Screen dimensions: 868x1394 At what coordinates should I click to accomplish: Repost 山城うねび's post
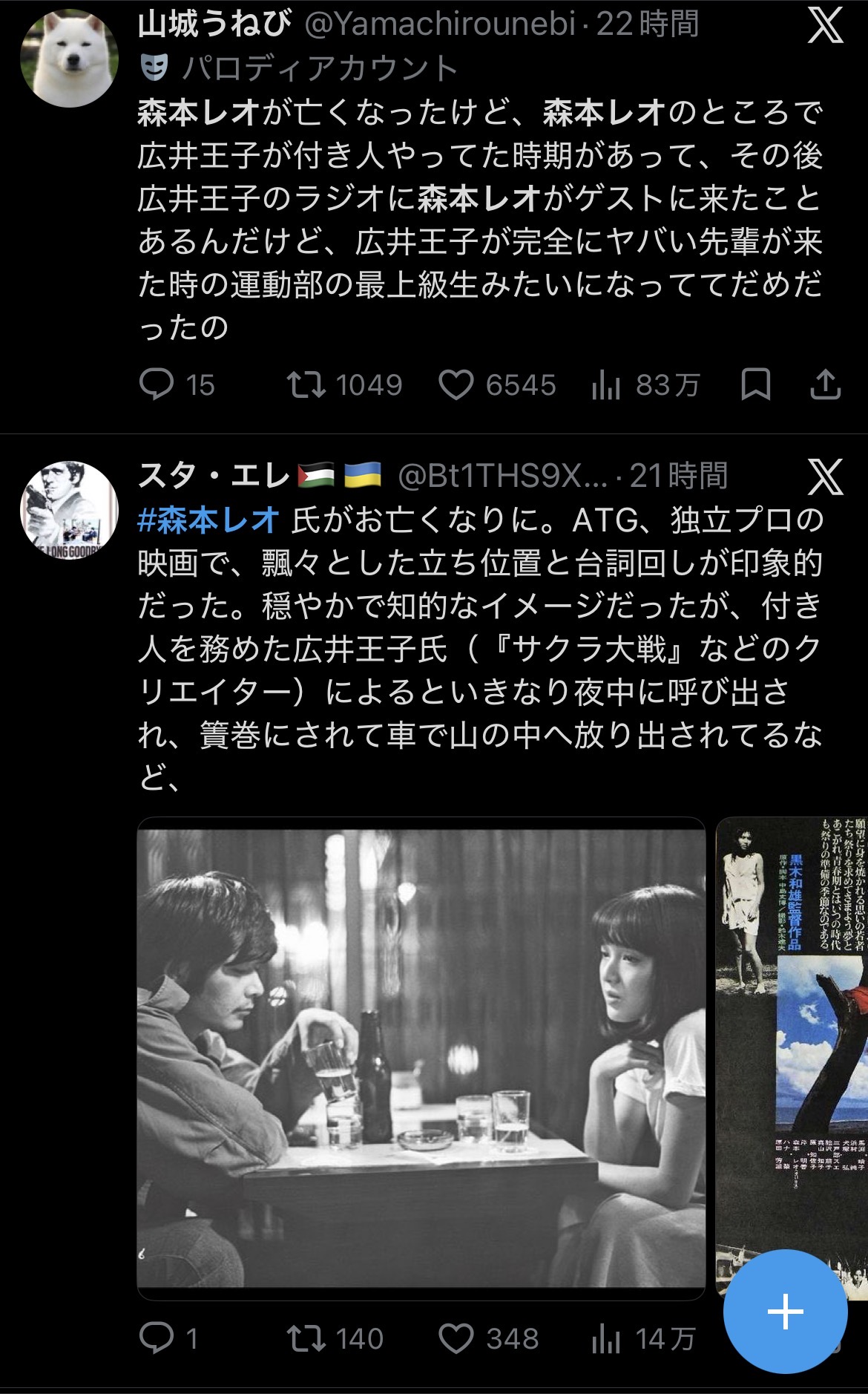pos(344,385)
